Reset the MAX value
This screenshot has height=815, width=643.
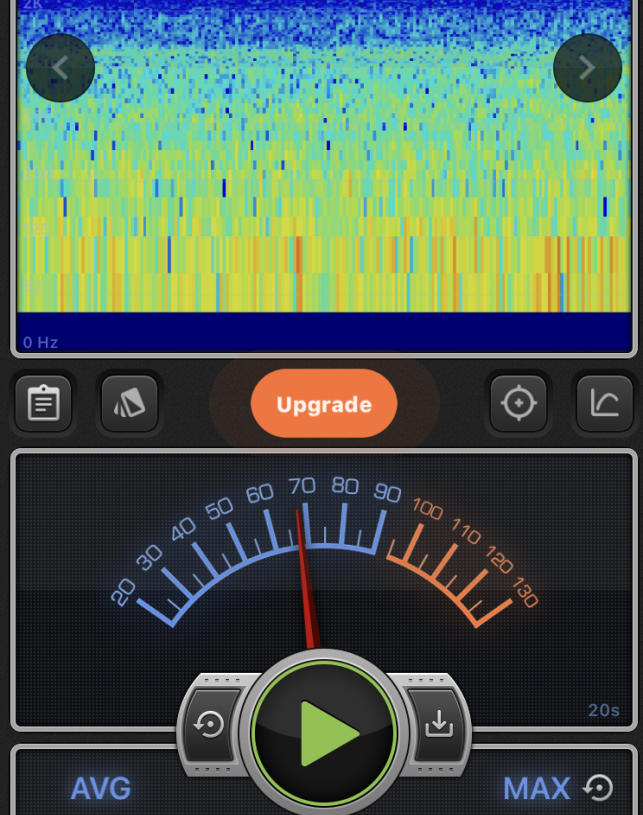click(599, 788)
